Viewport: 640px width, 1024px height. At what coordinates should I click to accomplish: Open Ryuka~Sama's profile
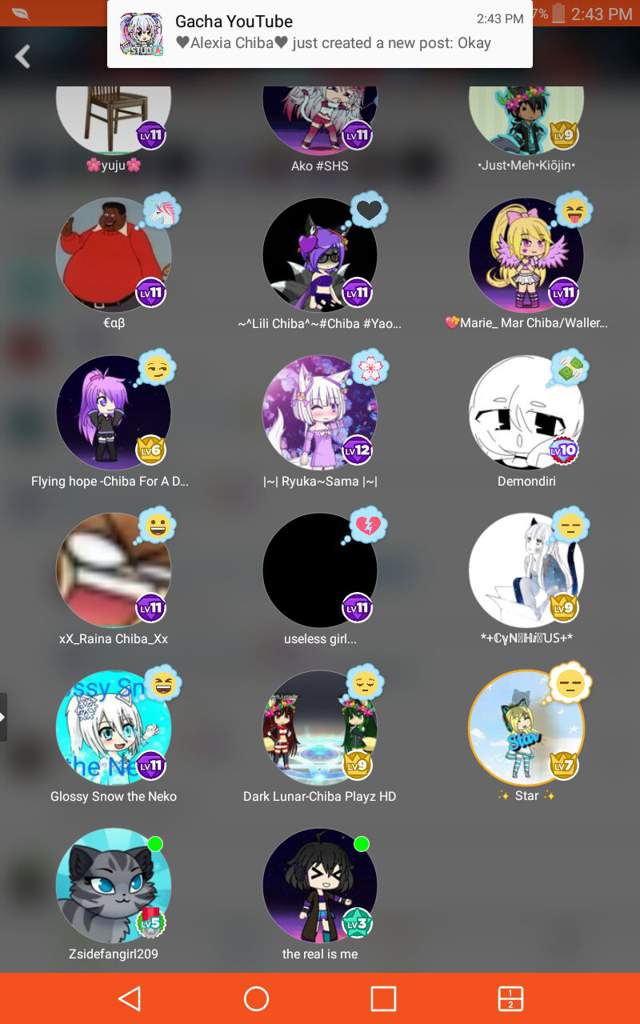click(320, 412)
